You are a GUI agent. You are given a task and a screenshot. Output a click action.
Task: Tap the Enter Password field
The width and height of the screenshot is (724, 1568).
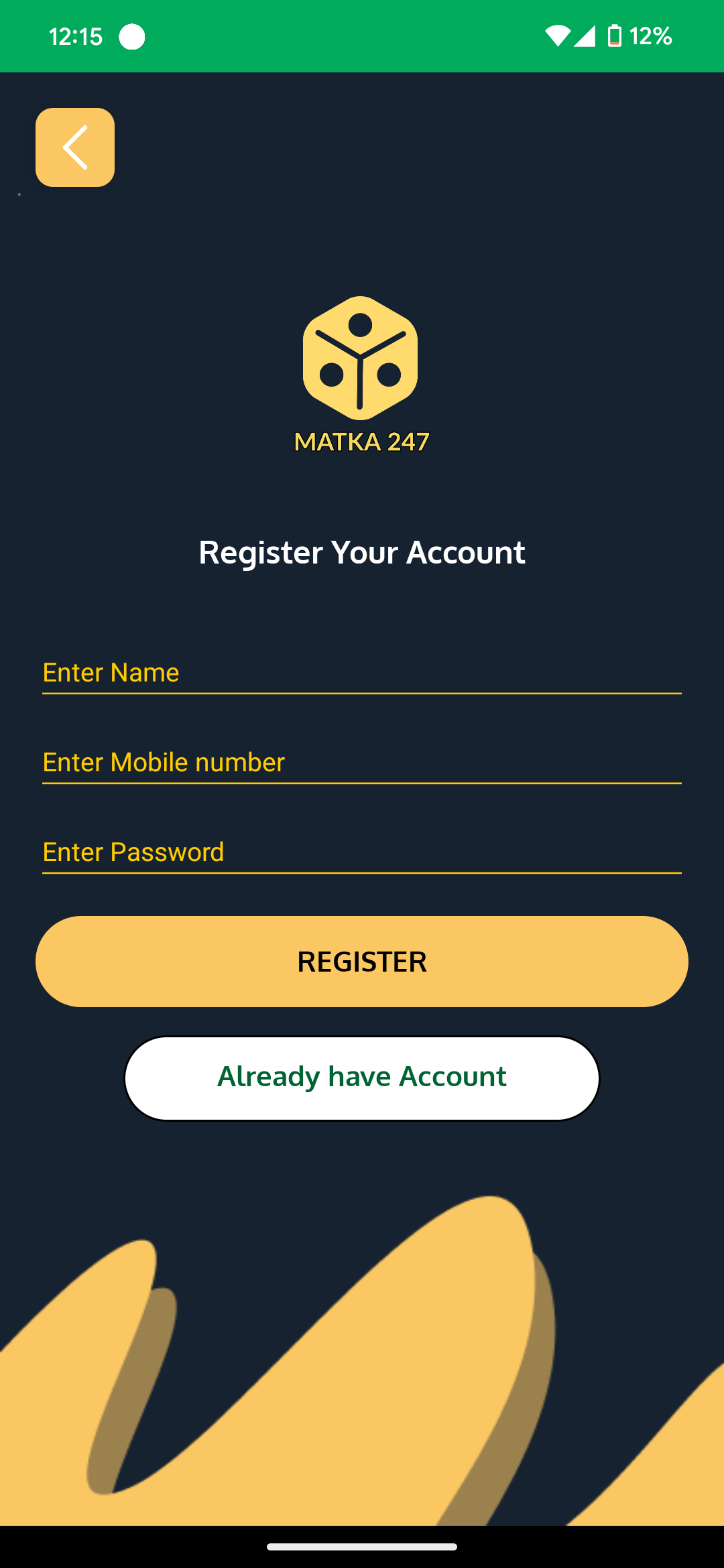coord(362,852)
